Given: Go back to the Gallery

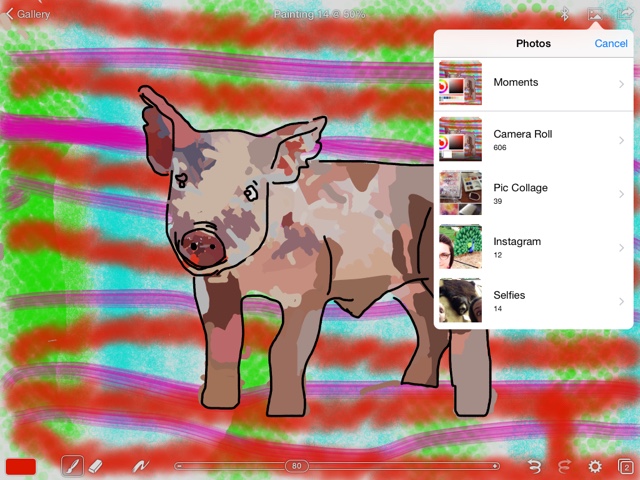Looking at the screenshot, I should coord(28,14).
